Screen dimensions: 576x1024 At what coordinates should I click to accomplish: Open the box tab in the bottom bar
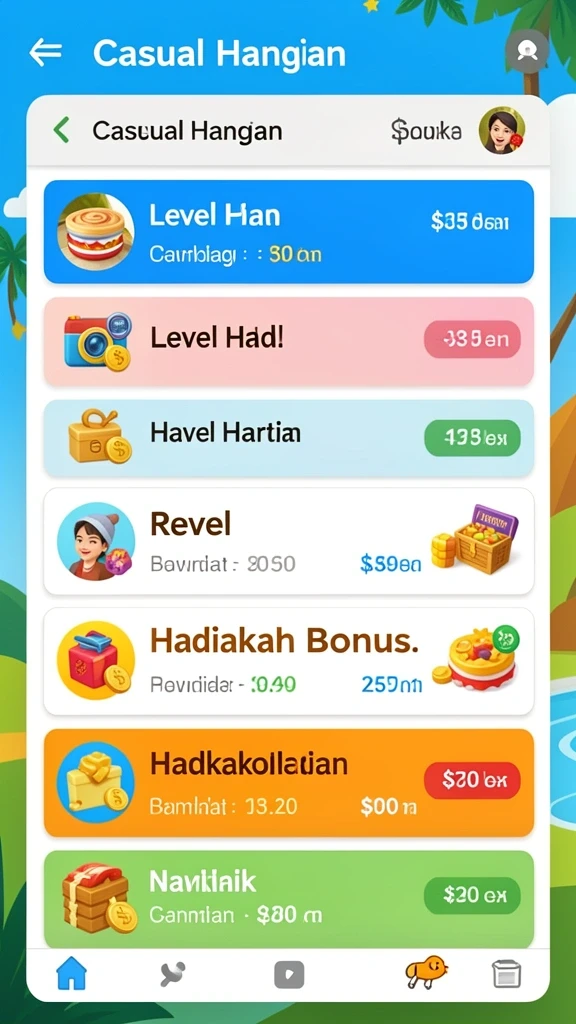click(x=507, y=974)
